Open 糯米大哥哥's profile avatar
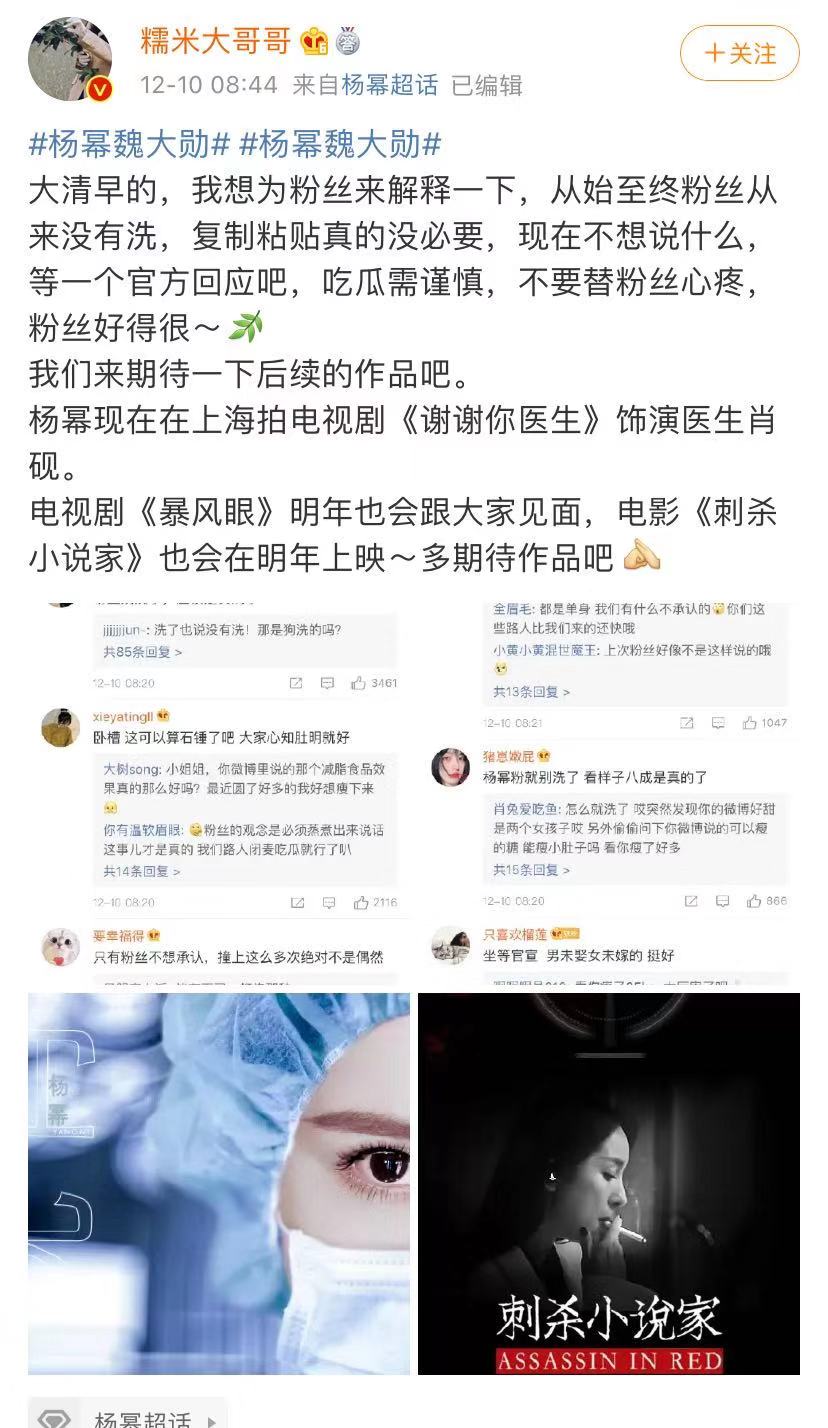The width and height of the screenshot is (828, 1428). pos(70,59)
